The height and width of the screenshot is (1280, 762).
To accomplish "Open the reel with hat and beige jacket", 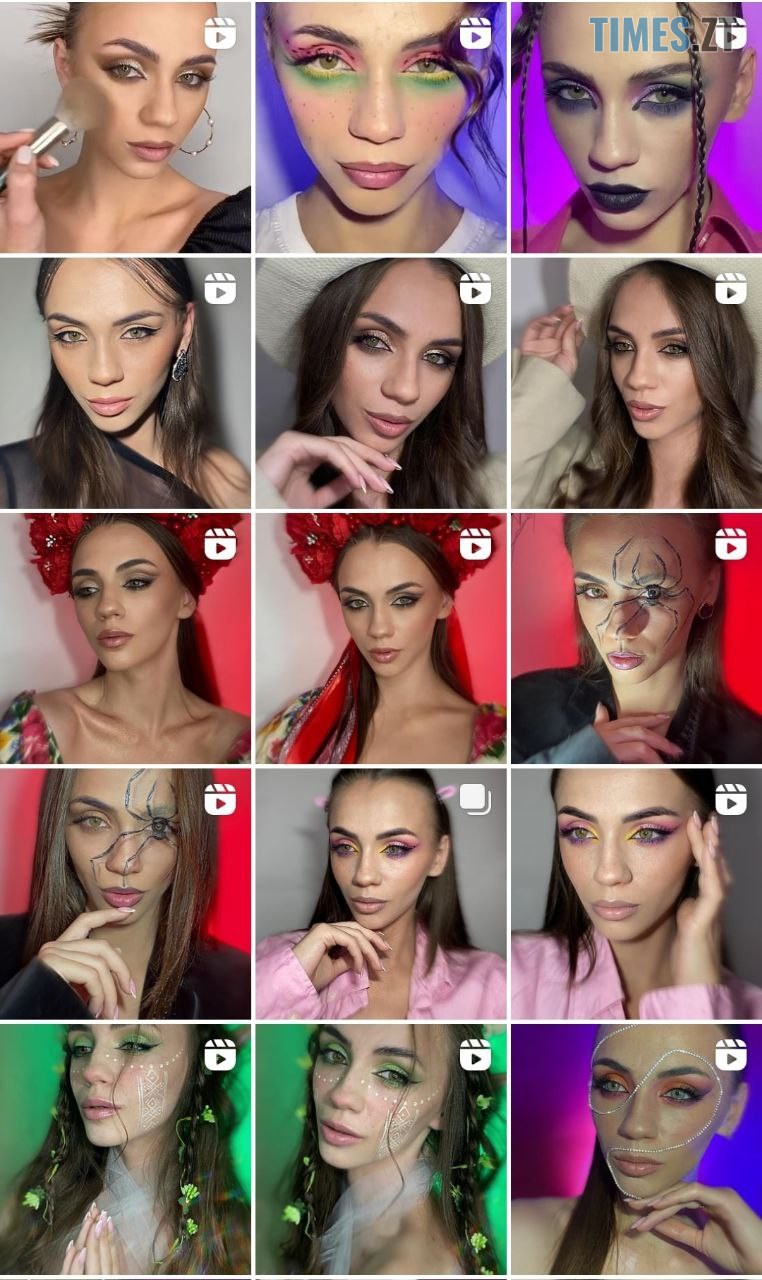I will tap(636, 383).
